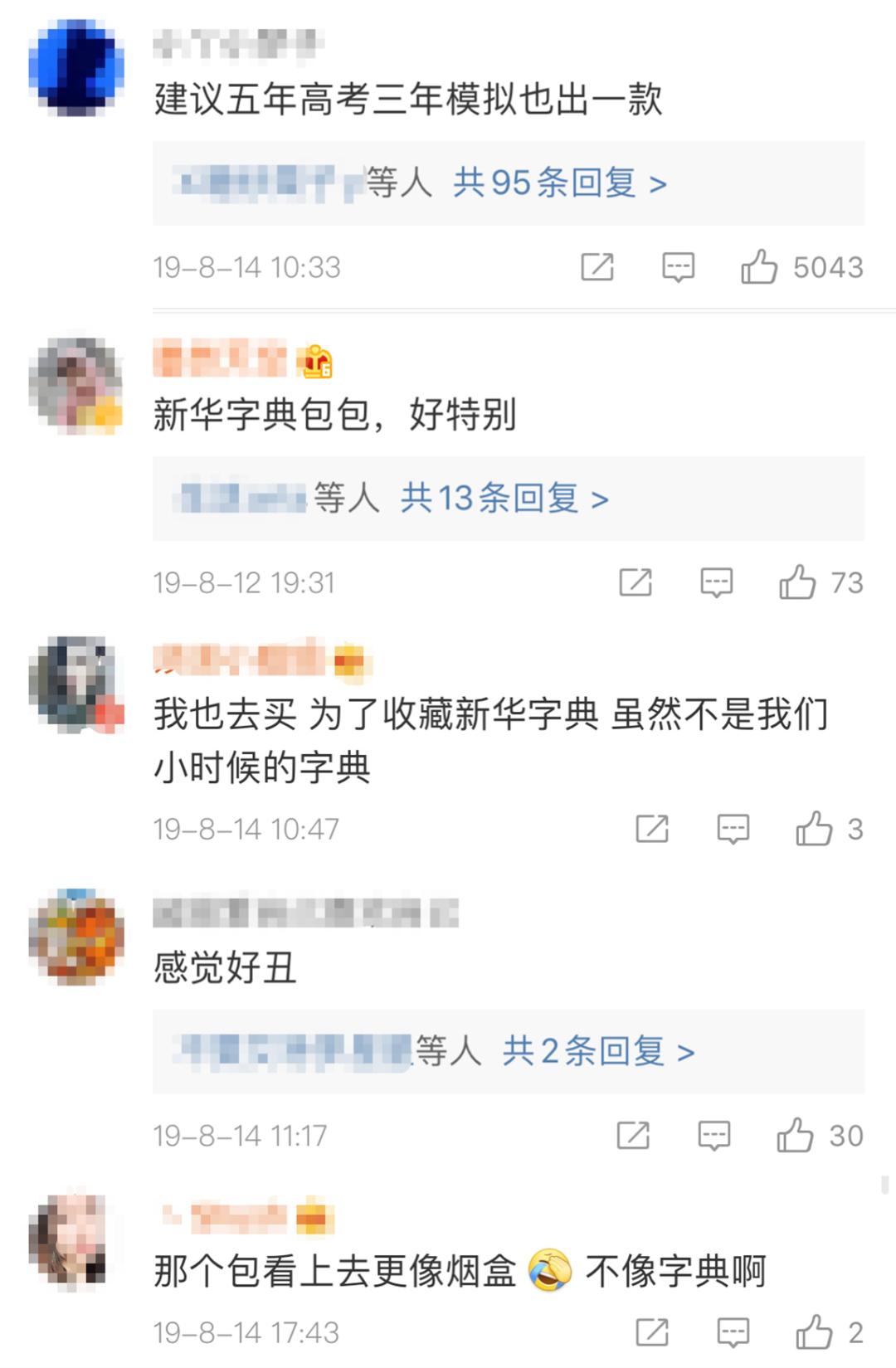Open the 95 replies under 建议五年高考三年模拟也出一款
The width and height of the screenshot is (896, 1368).
pos(560,183)
